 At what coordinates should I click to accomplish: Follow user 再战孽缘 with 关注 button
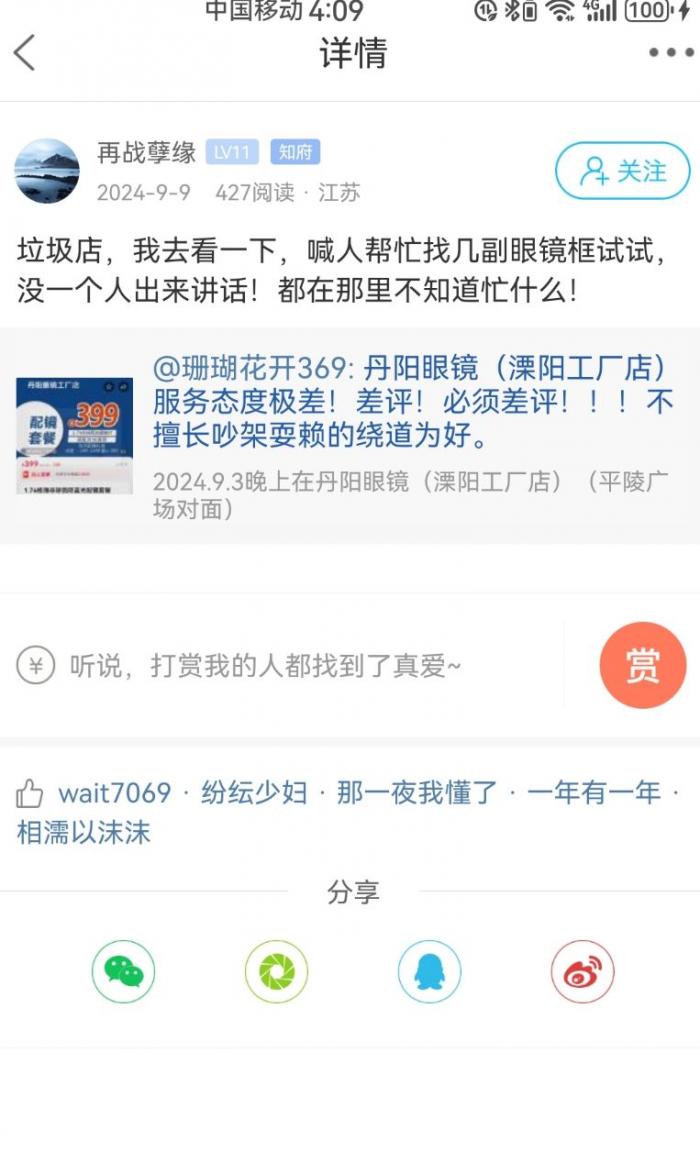(622, 172)
